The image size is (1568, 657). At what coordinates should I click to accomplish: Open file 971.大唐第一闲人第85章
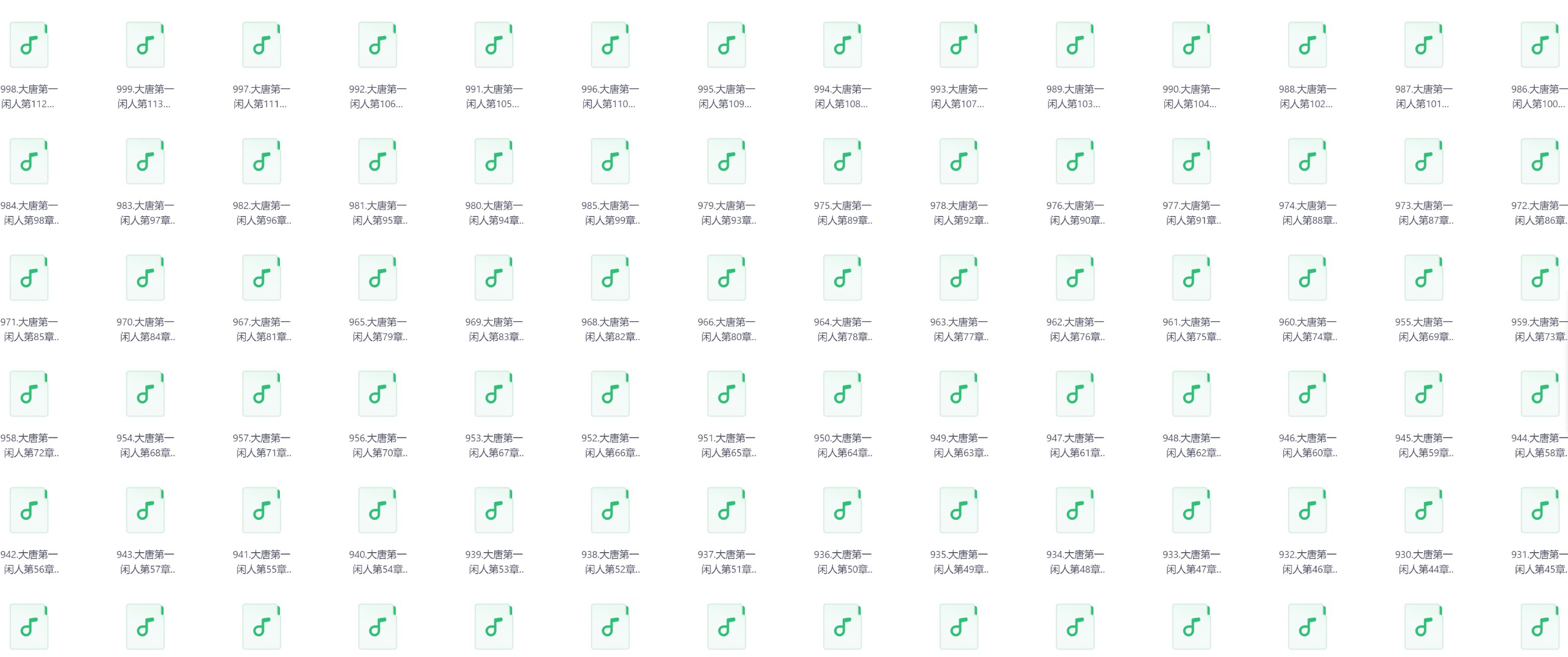click(29, 278)
